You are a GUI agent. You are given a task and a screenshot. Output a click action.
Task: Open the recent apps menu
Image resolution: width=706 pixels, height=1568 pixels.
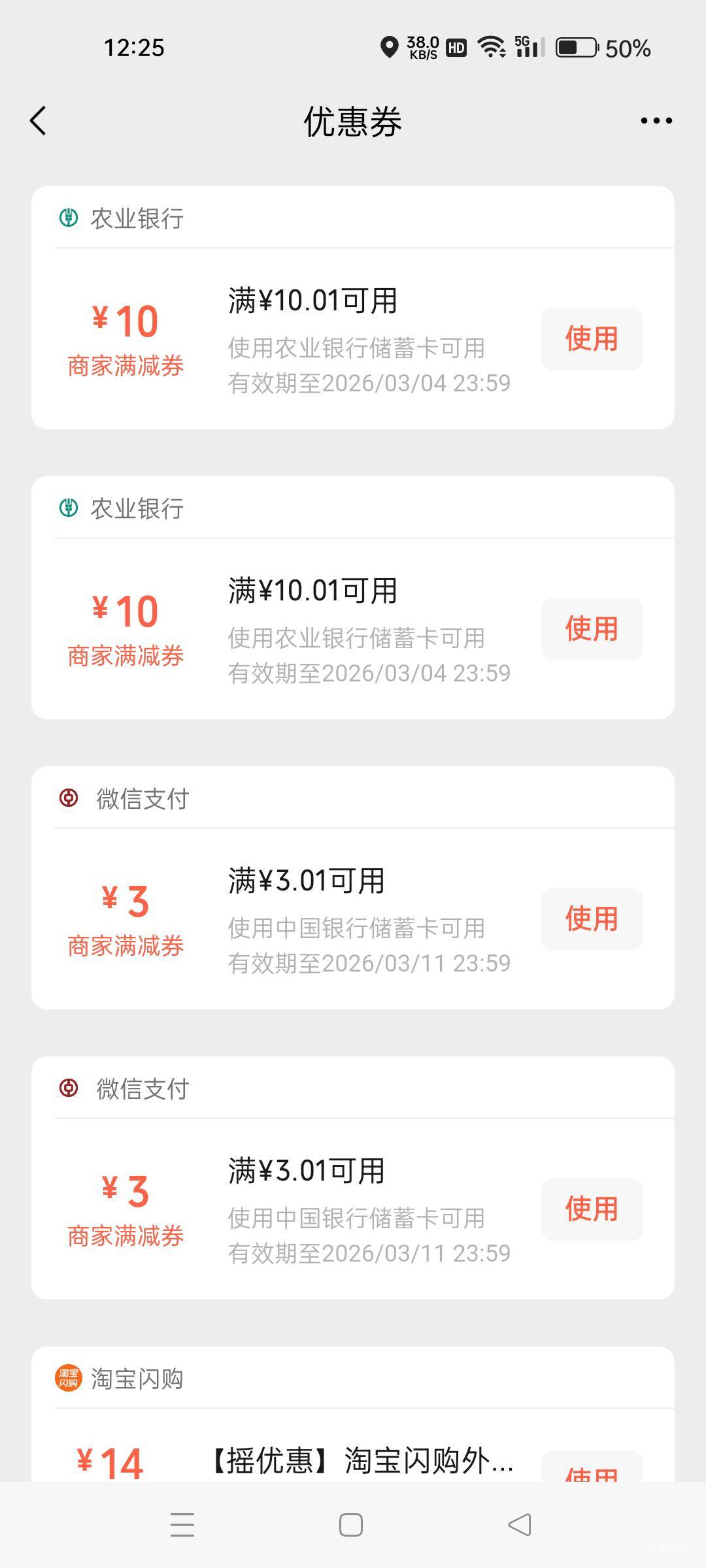tap(182, 1525)
